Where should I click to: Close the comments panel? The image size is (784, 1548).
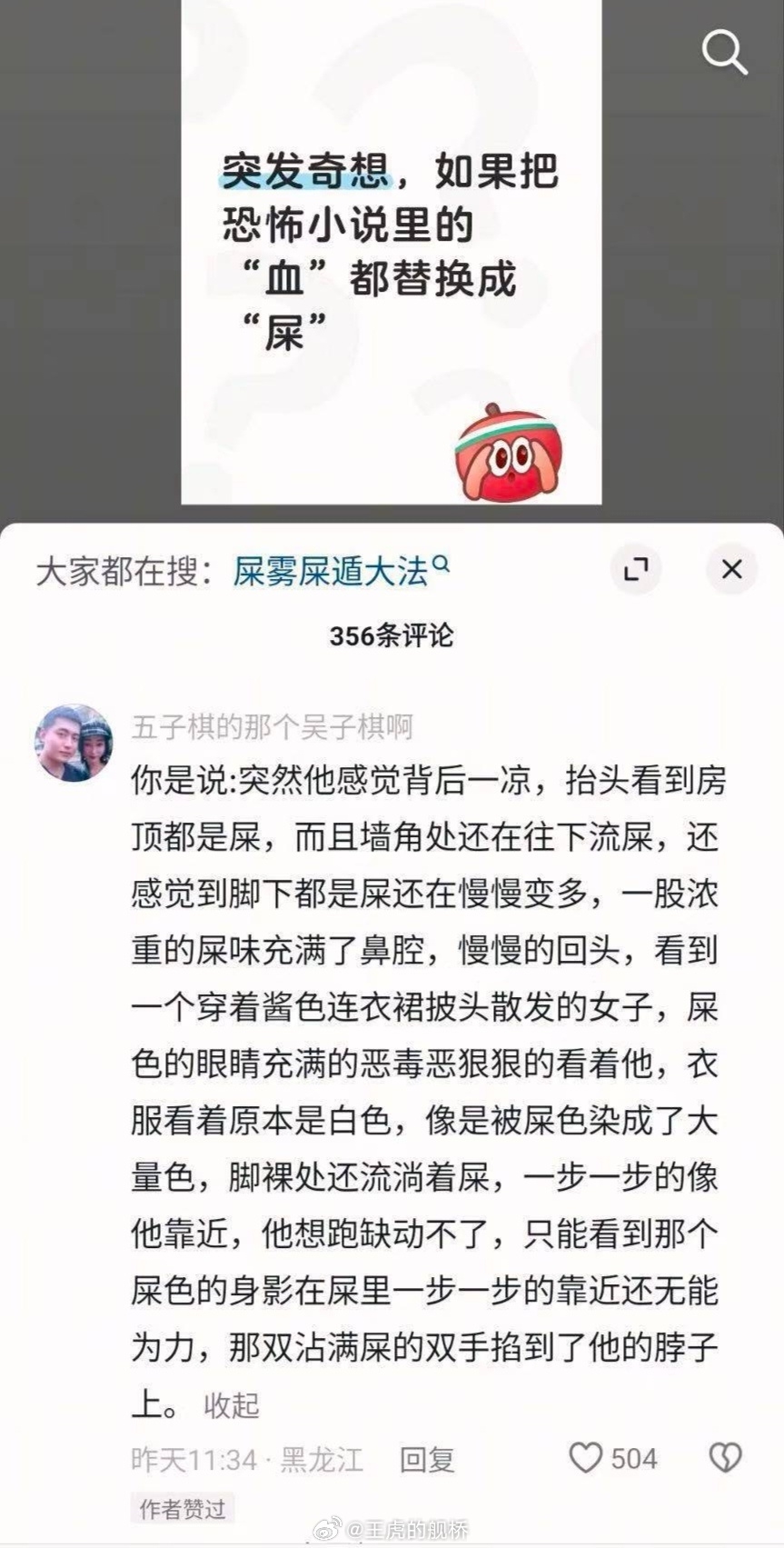(731, 570)
